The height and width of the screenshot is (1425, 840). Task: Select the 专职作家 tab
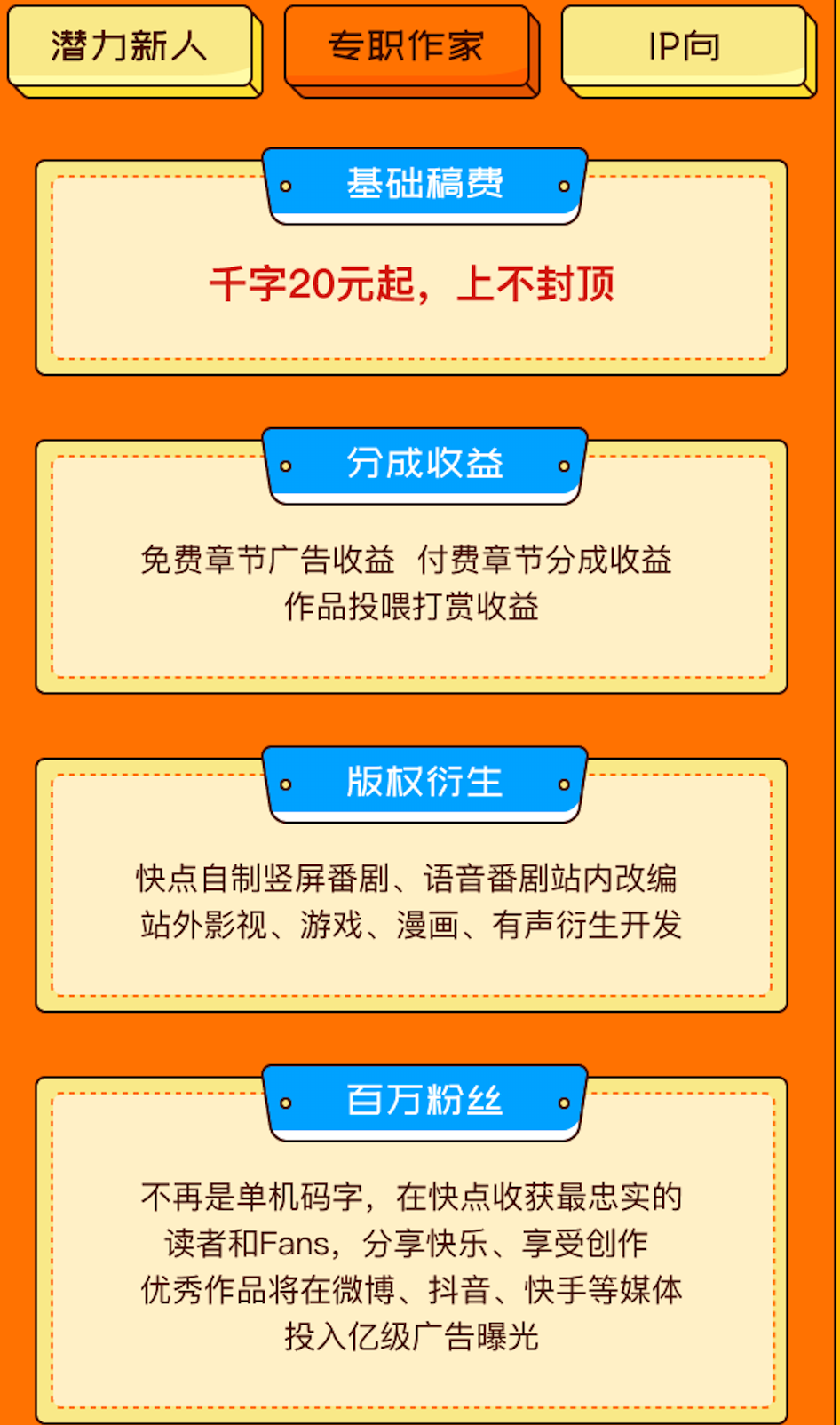coord(407,46)
